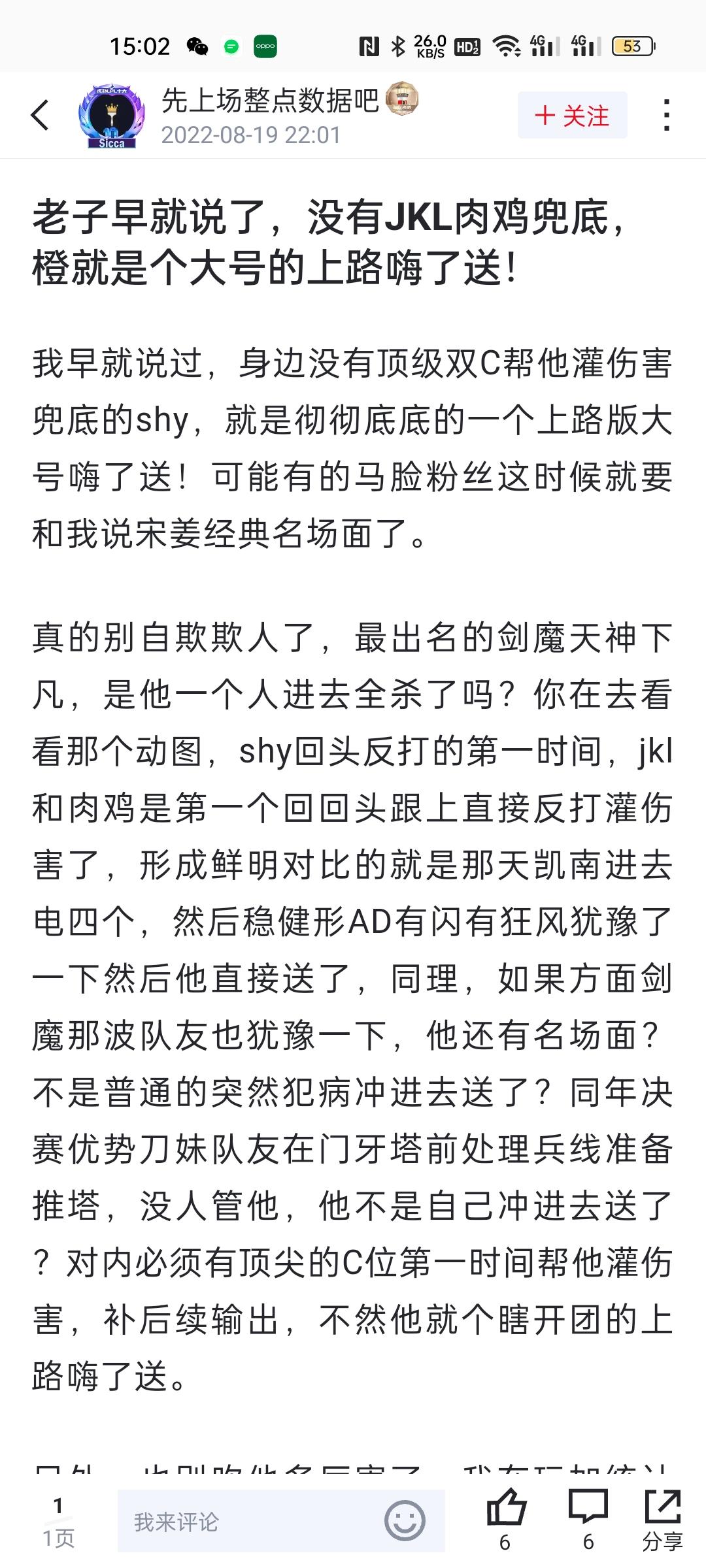Open the emoji smiley picker
This screenshot has width=706, height=1568.
pos(405,1520)
